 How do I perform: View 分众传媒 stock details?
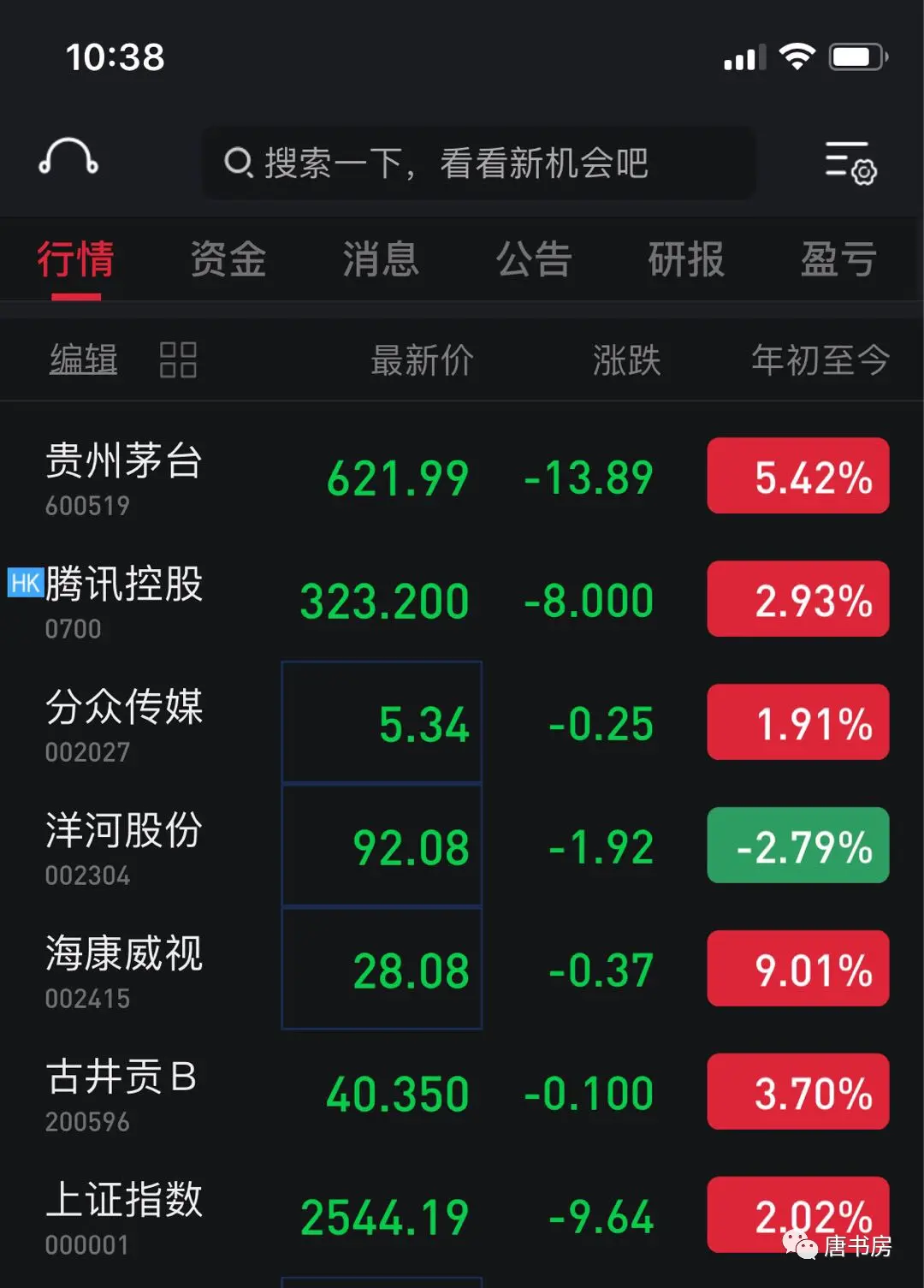[x=124, y=723]
